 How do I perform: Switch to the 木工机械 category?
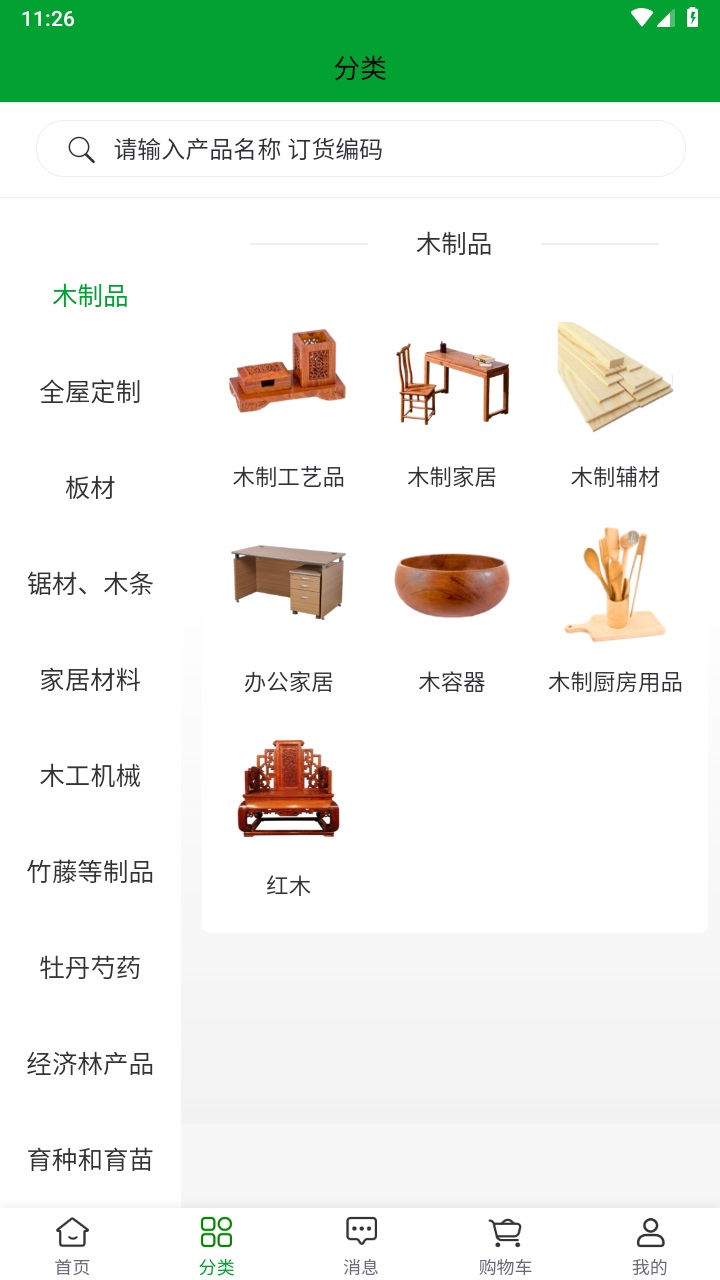[x=90, y=776]
